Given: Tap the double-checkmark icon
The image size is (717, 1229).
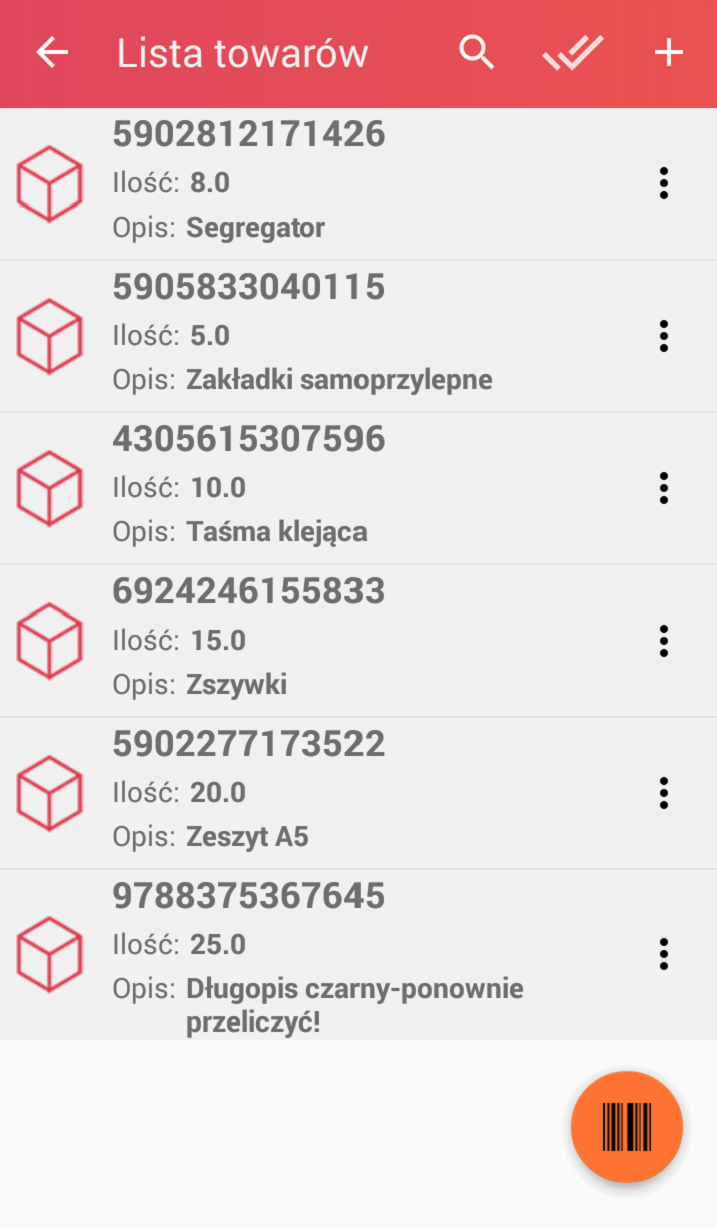Looking at the screenshot, I should [x=573, y=53].
